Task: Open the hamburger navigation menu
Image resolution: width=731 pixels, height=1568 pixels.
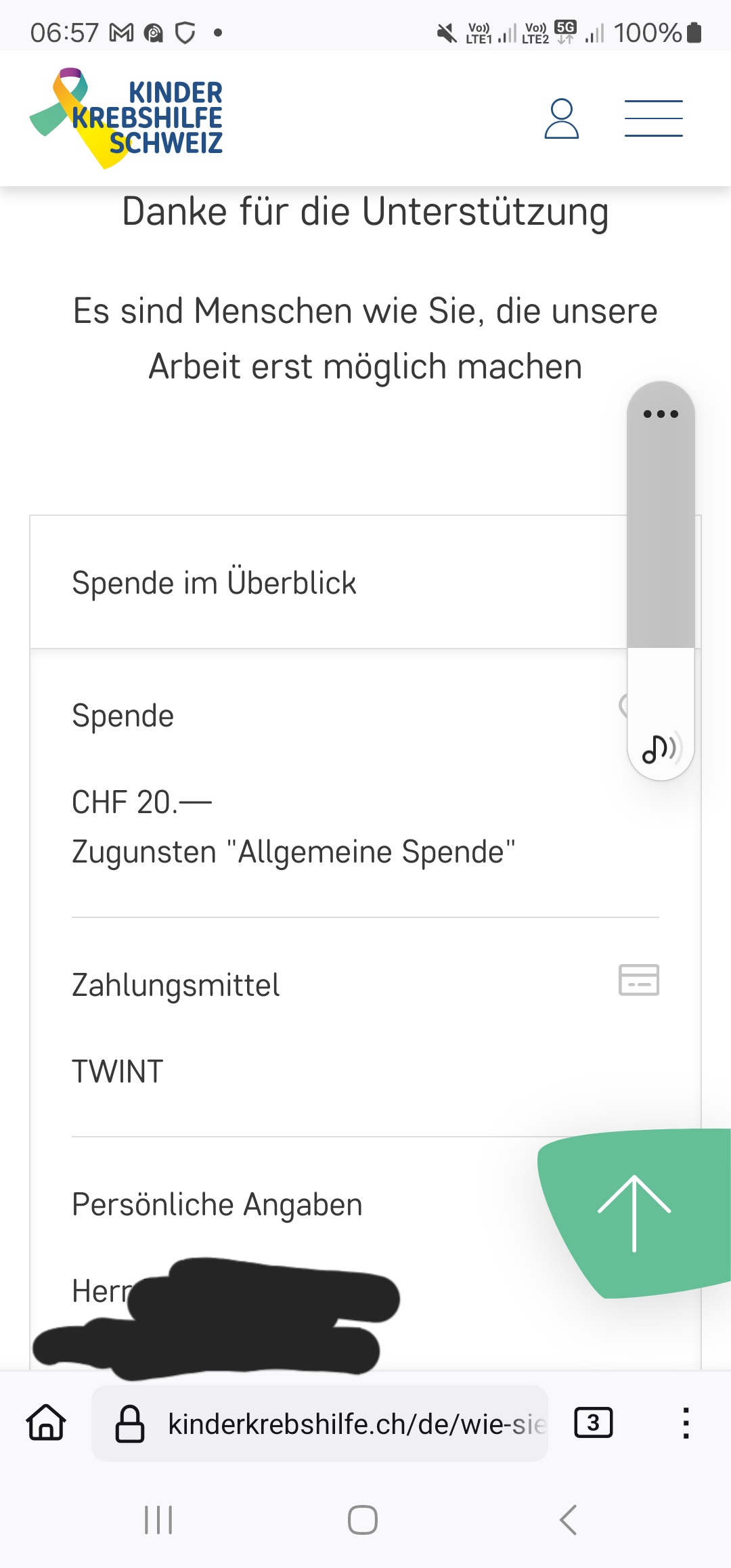Action: coord(653,118)
